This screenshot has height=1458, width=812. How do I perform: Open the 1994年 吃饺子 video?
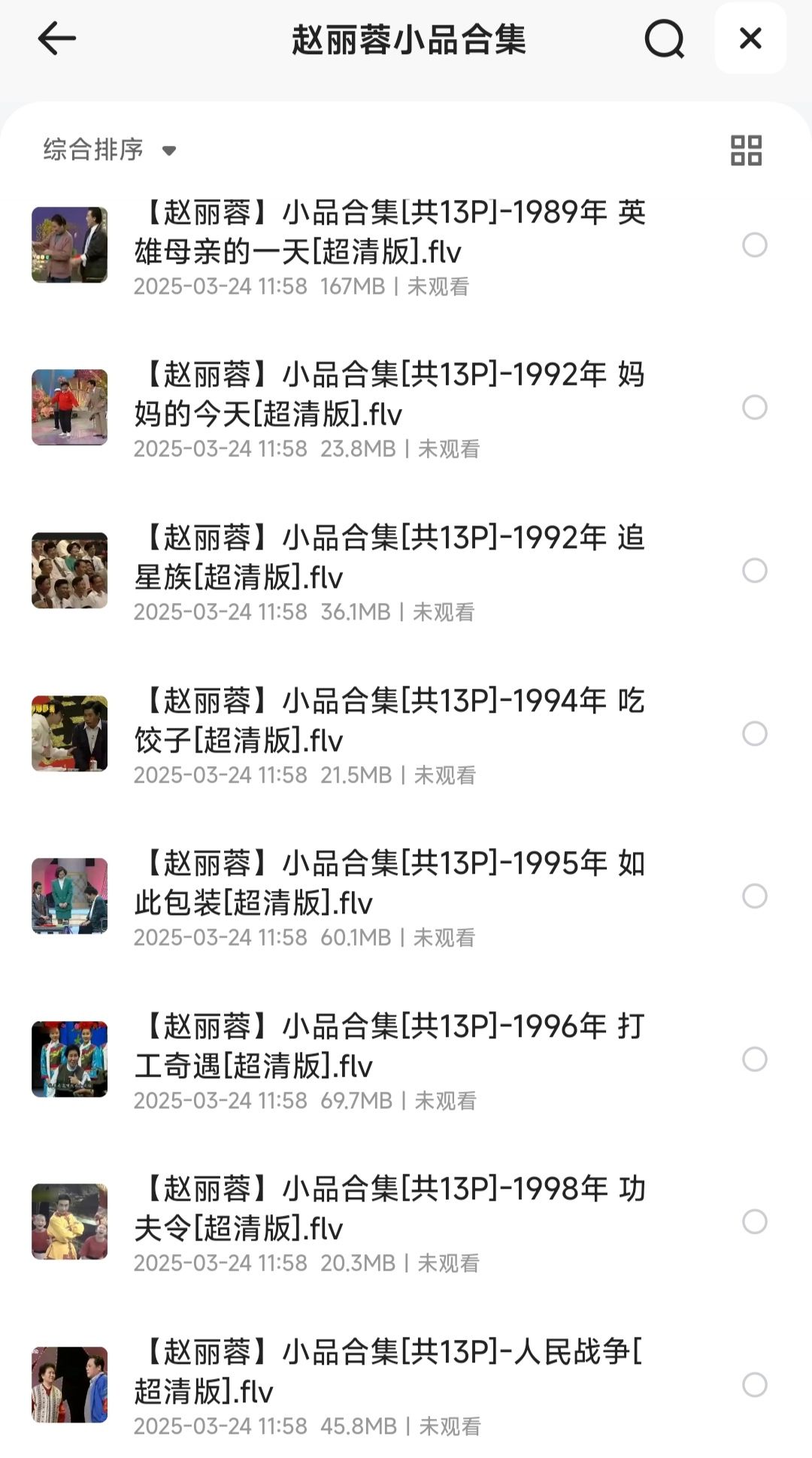pos(389,720)
